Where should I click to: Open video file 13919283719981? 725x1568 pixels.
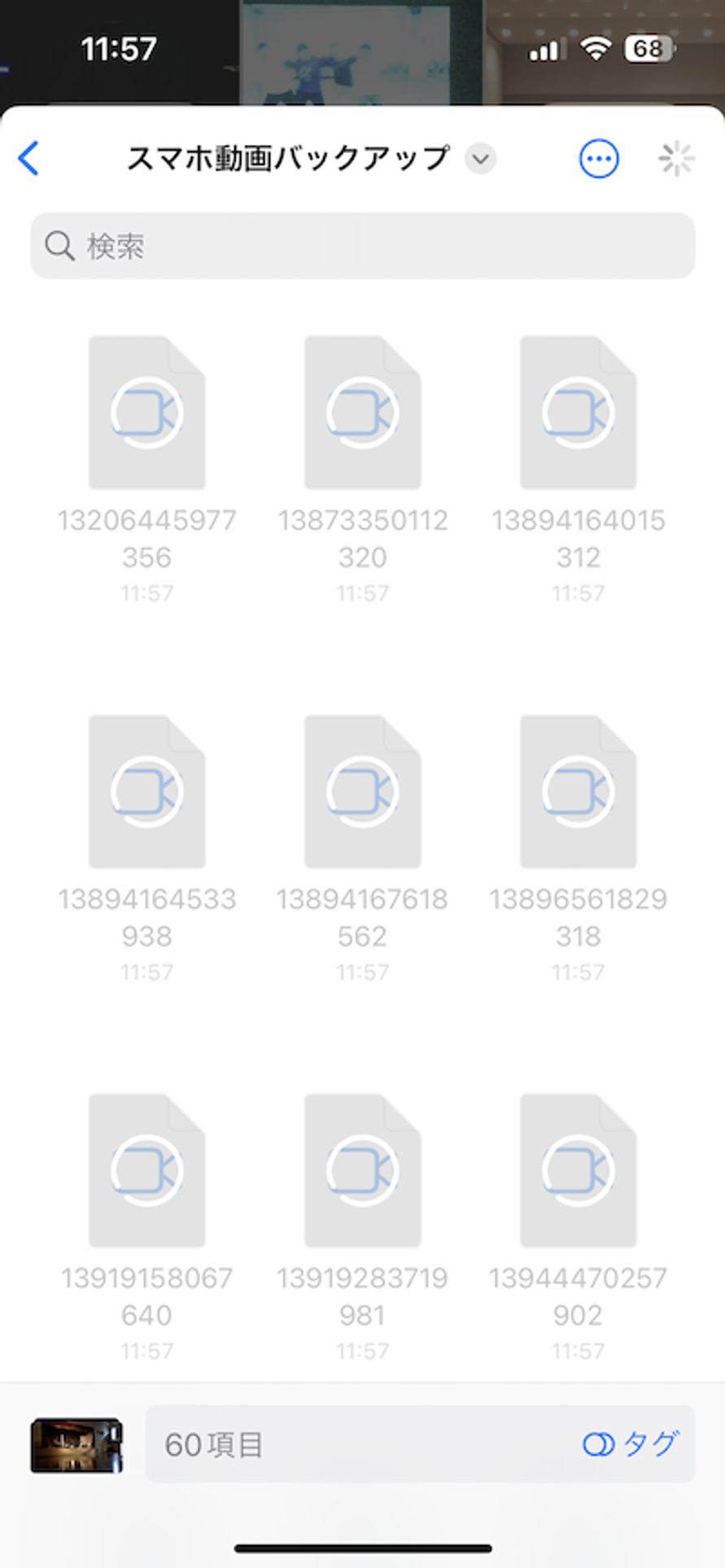tap(363, 1170)
